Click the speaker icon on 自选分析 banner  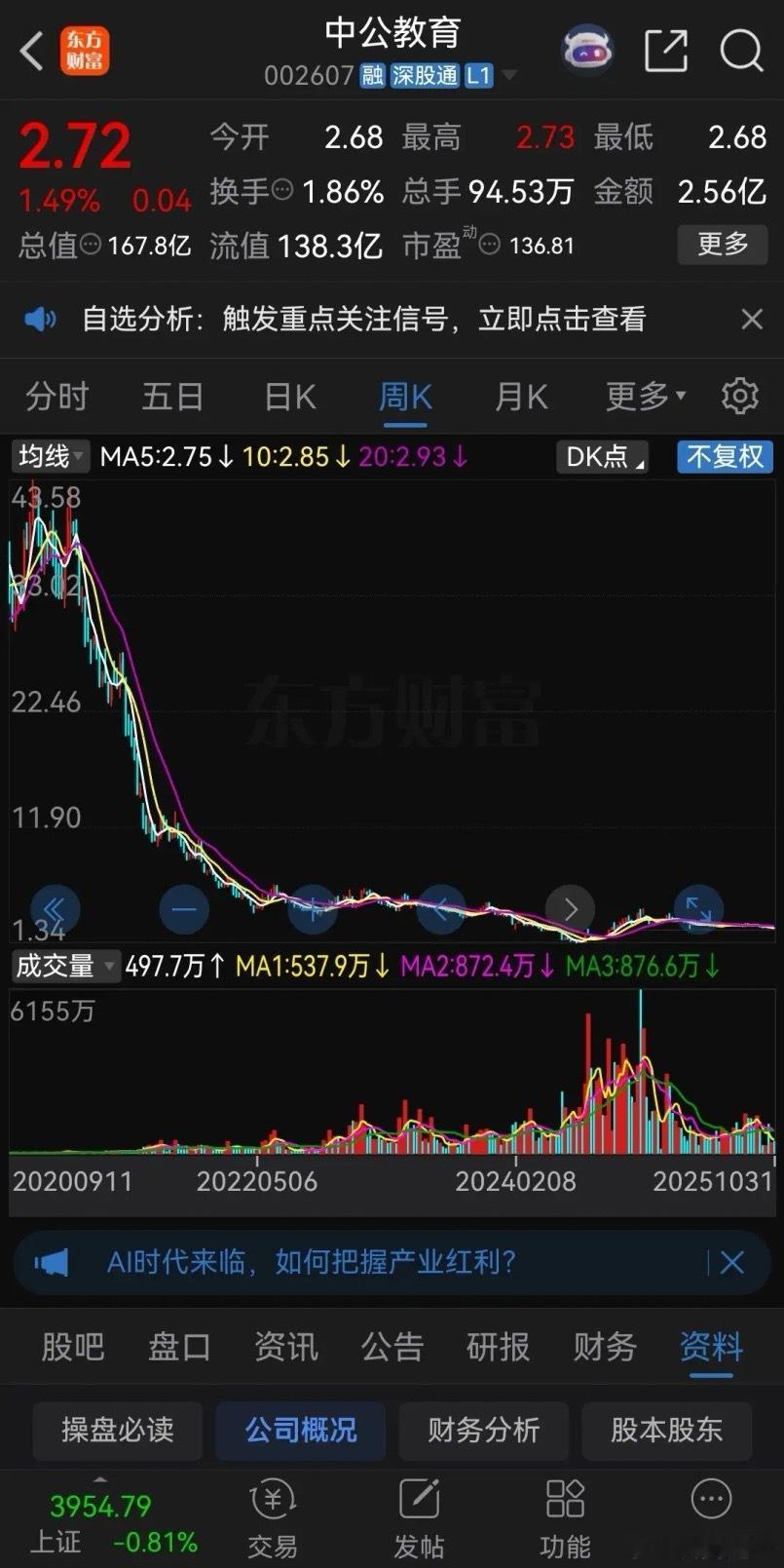40,319
